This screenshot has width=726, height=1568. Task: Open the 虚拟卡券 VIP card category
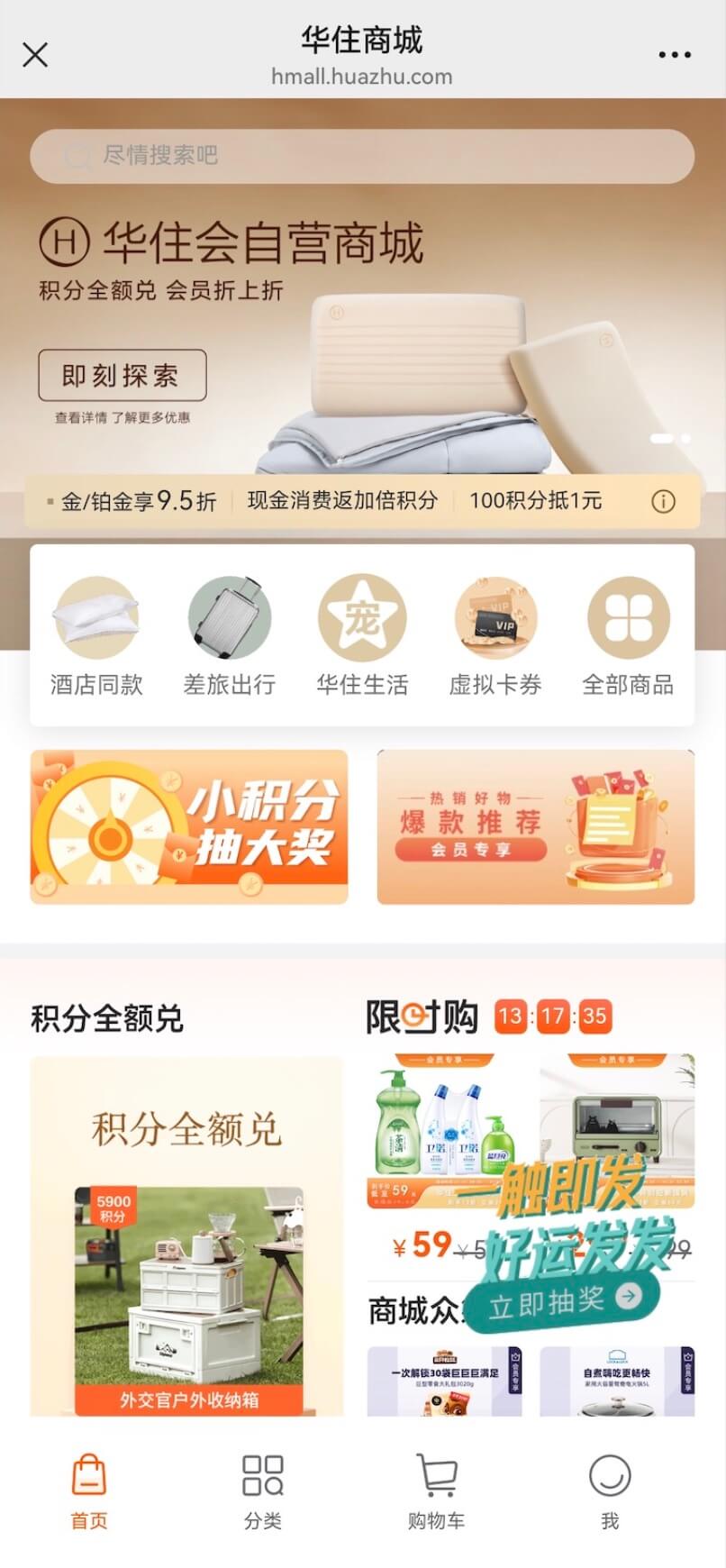coord(495,618)
